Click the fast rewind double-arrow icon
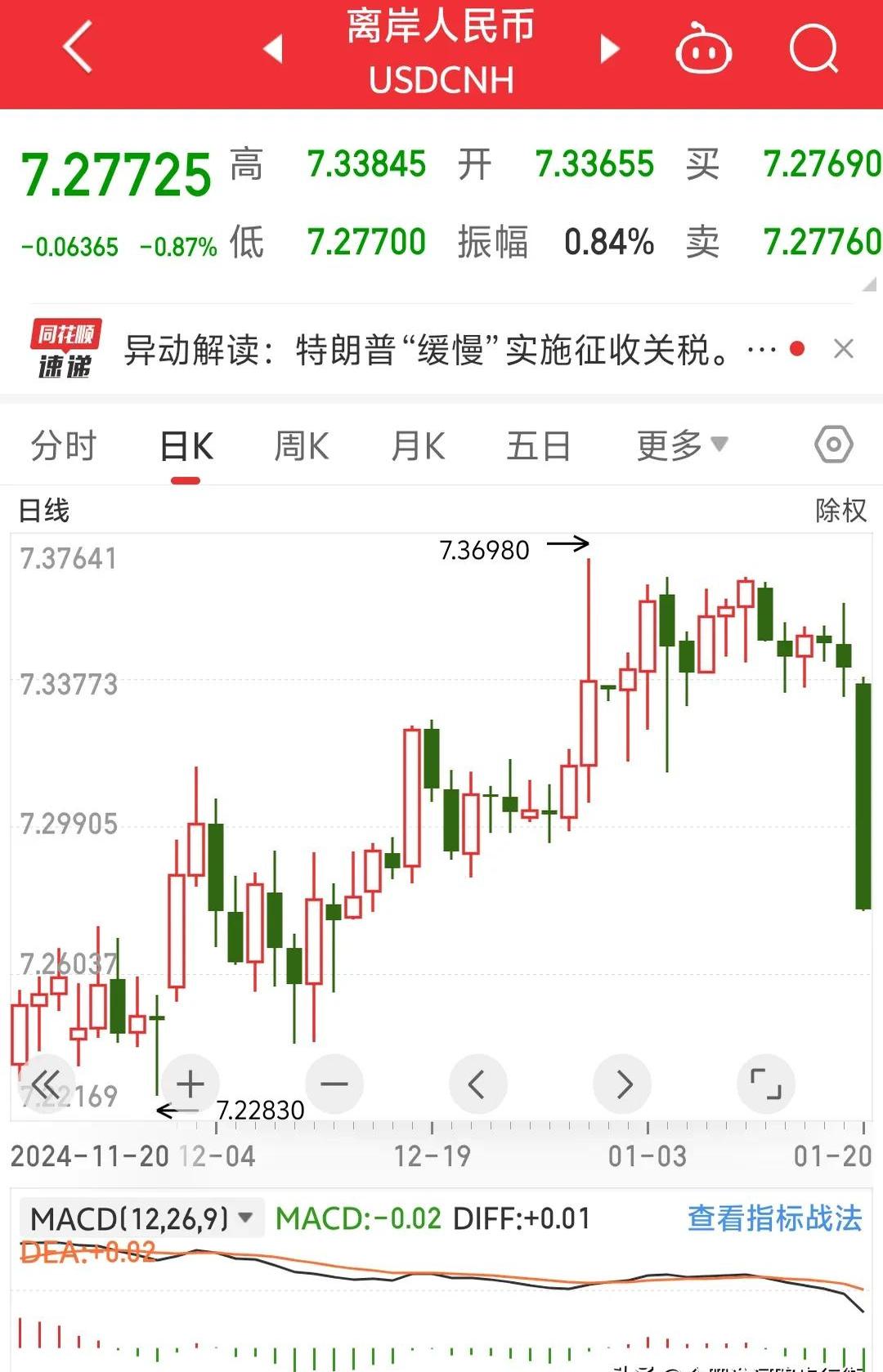 click(x=48, y=1084)
